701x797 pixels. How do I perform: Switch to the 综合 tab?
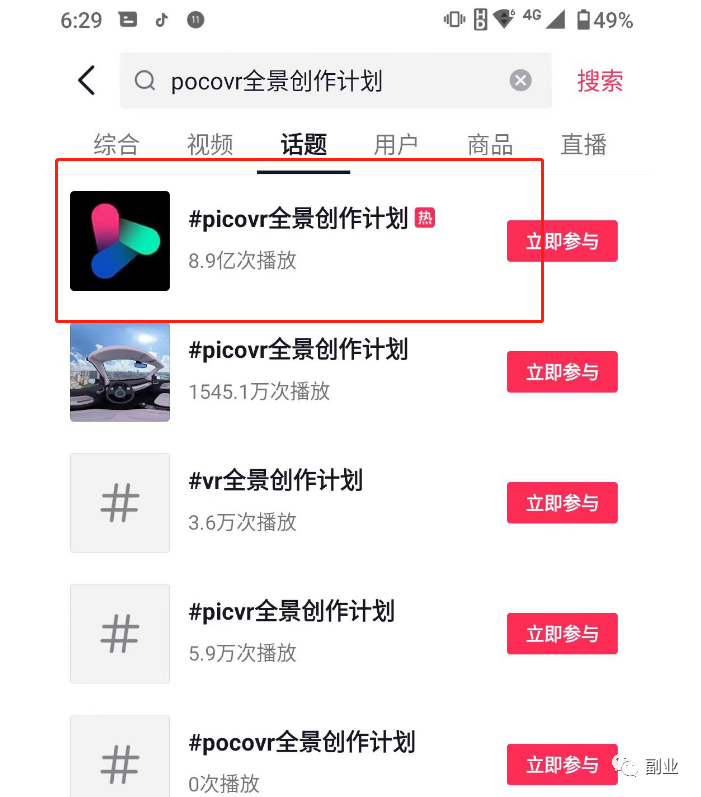coord(116,145)
